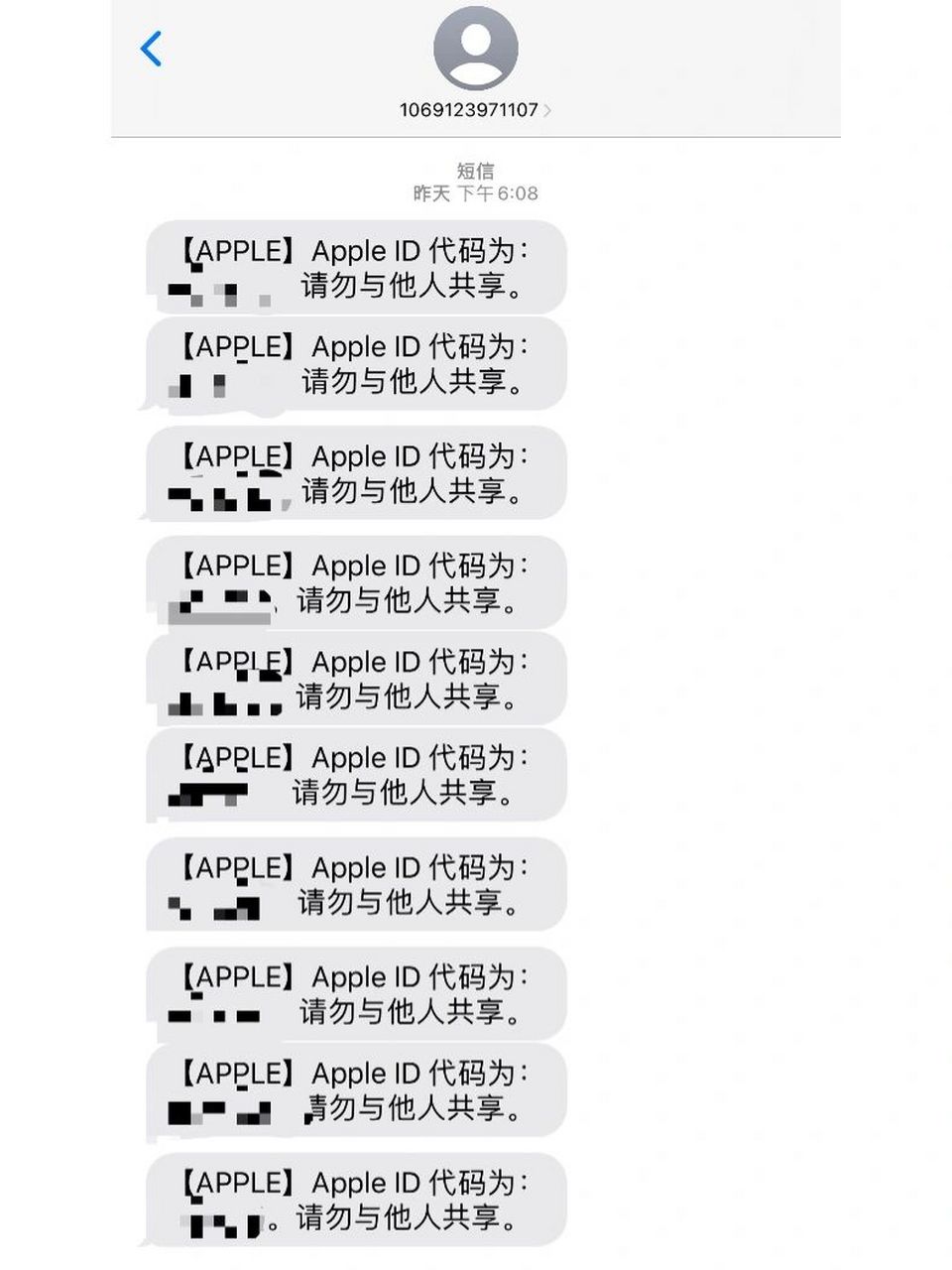Open the ninth Apple ID code bubble
This screenshot has width=952, height=1270.
(x=357, y=1091)
